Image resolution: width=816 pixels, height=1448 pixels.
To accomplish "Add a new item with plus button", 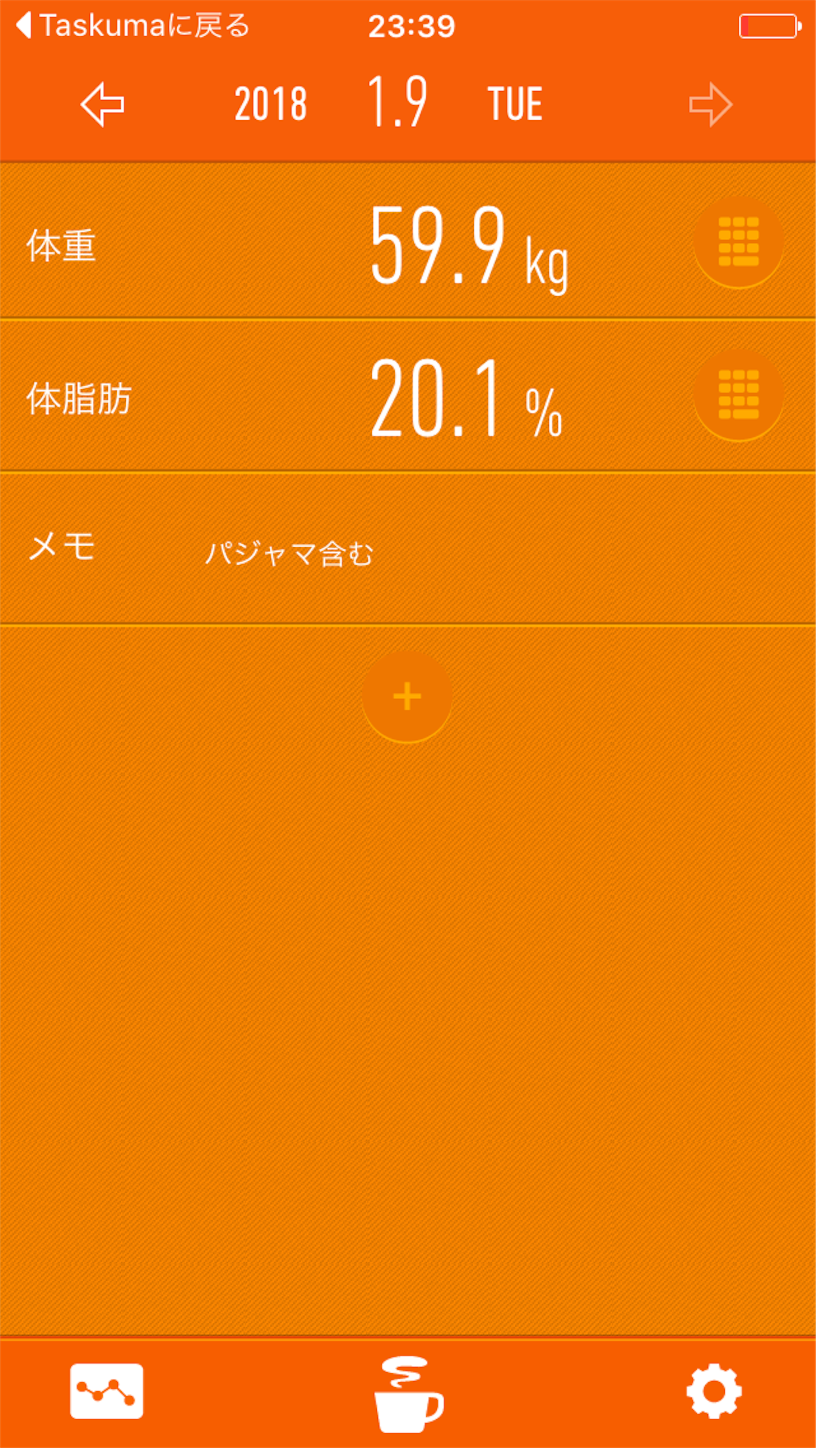I will (407, 696).
